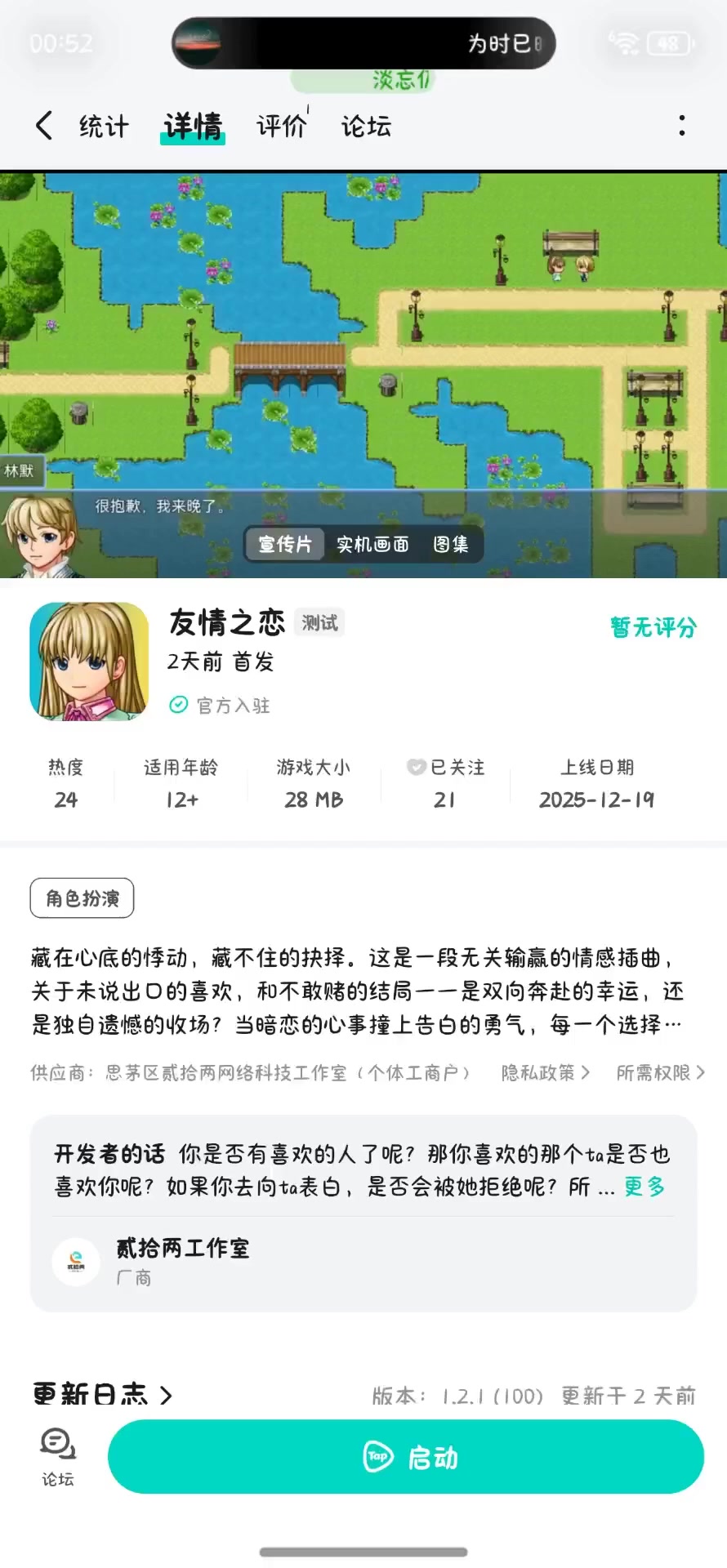Image resolution: width=727 pixels, height=1568 pixels.
Task: Expand developer note with 更多
Action: click(644, 1187)
